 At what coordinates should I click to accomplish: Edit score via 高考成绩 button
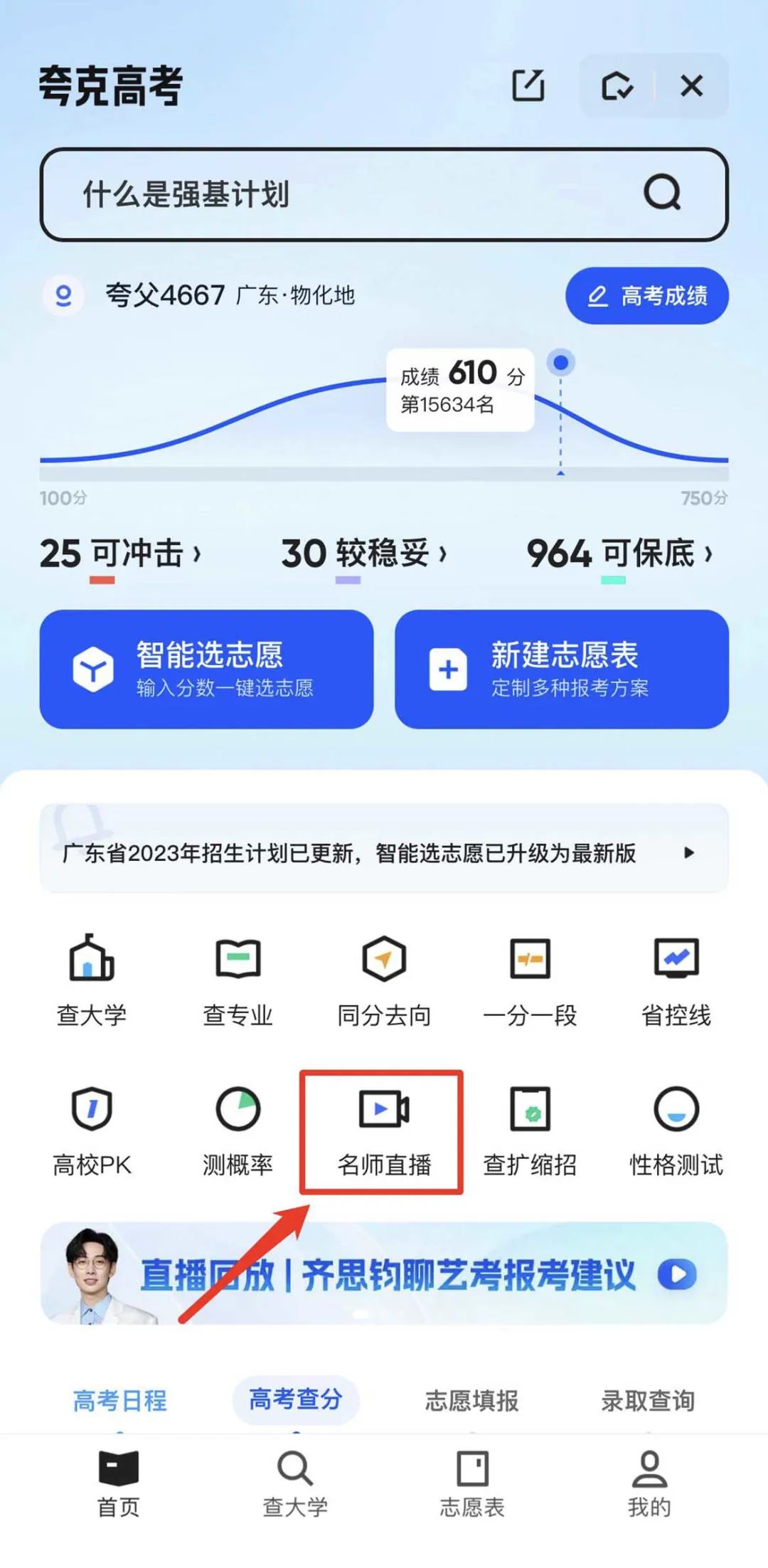[x=647, y=296]
